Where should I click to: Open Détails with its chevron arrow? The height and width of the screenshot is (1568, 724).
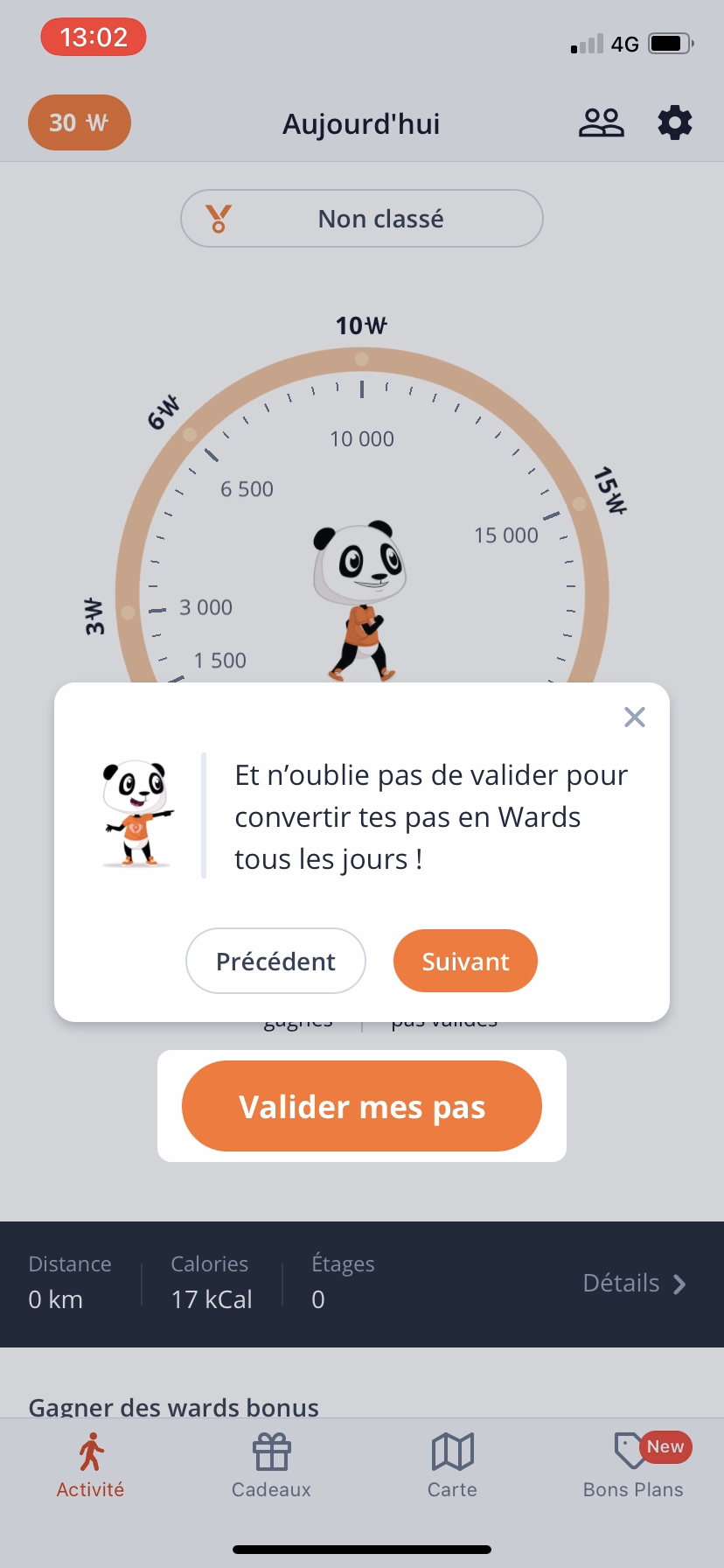pos(635,1284)
